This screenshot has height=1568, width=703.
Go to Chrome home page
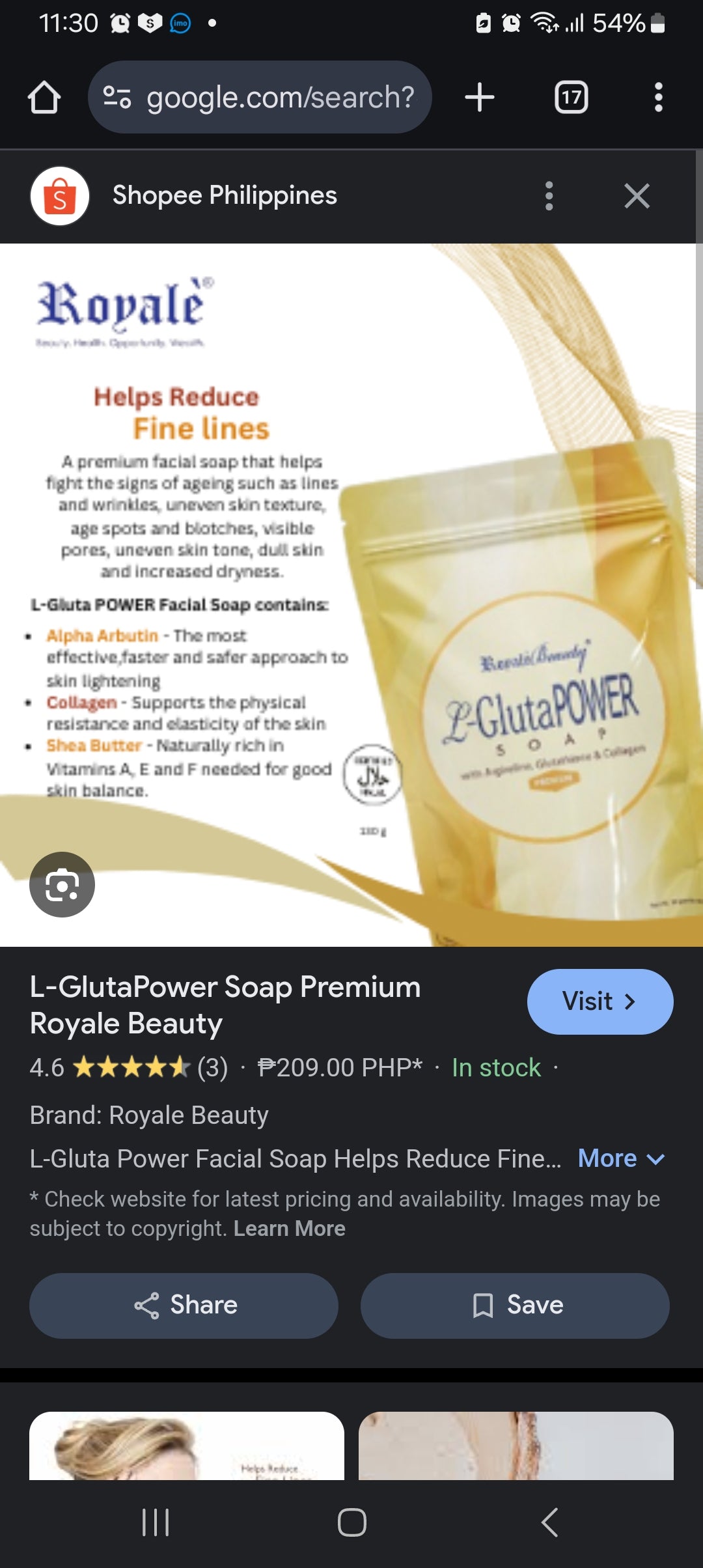click(44, 98)
